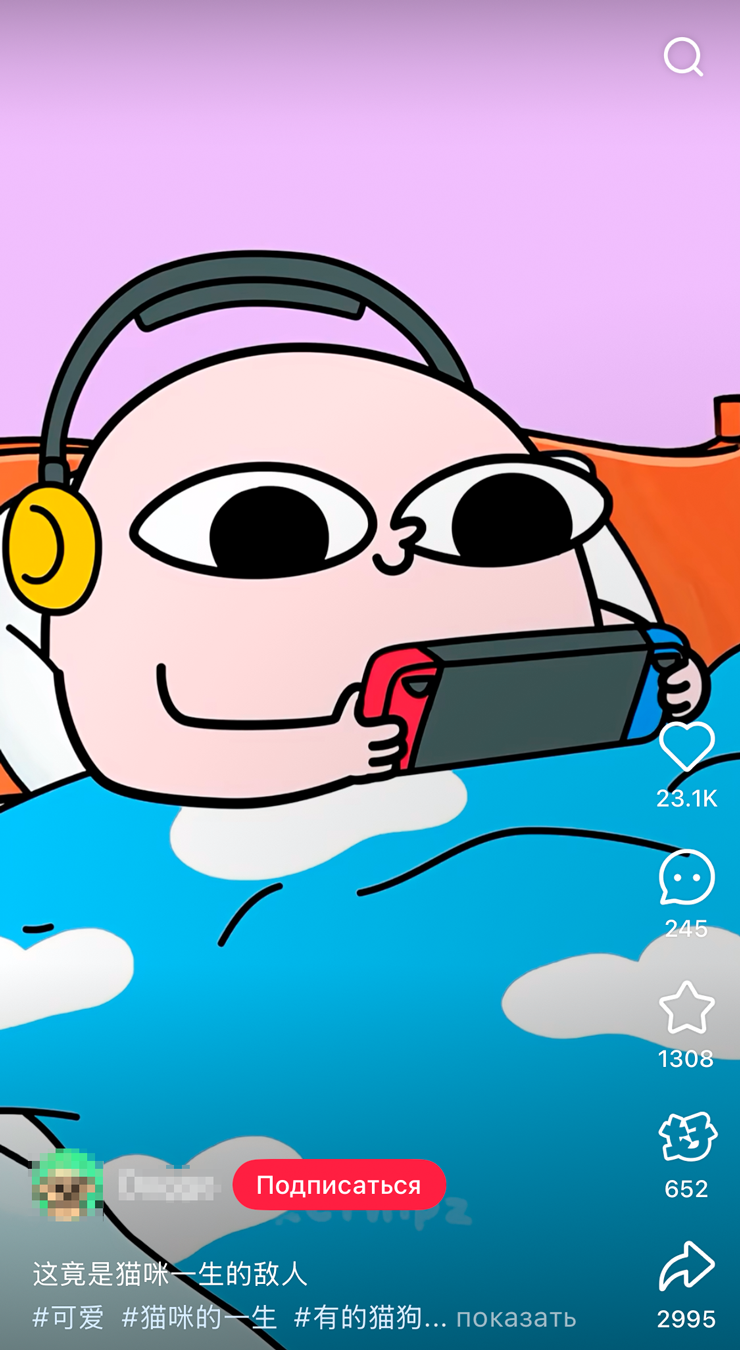The width and height of the screenshot is (740, 1350).
Task: Share this video via the arrow
Action: point(686,1268)
